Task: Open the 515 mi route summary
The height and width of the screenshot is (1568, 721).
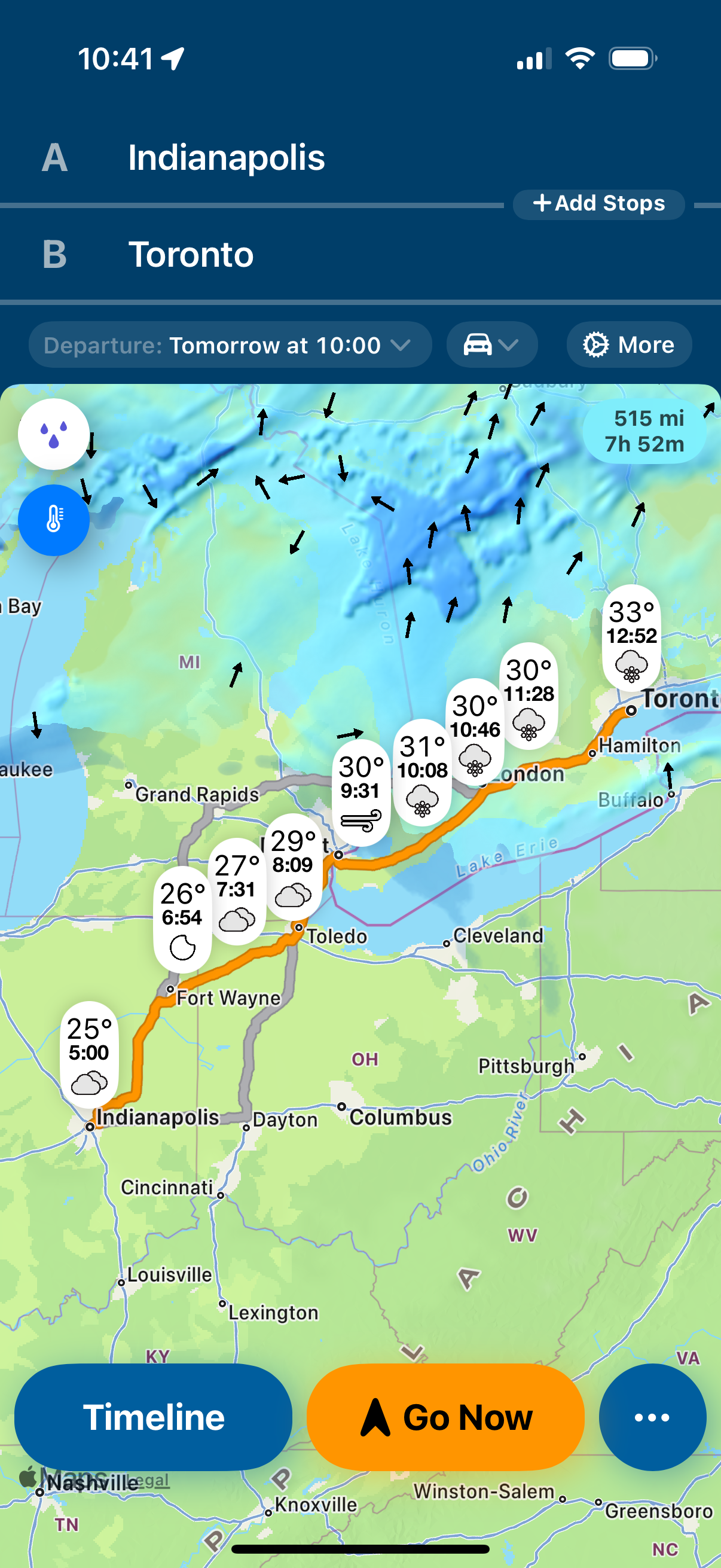Action: click(x=644, y=432)
